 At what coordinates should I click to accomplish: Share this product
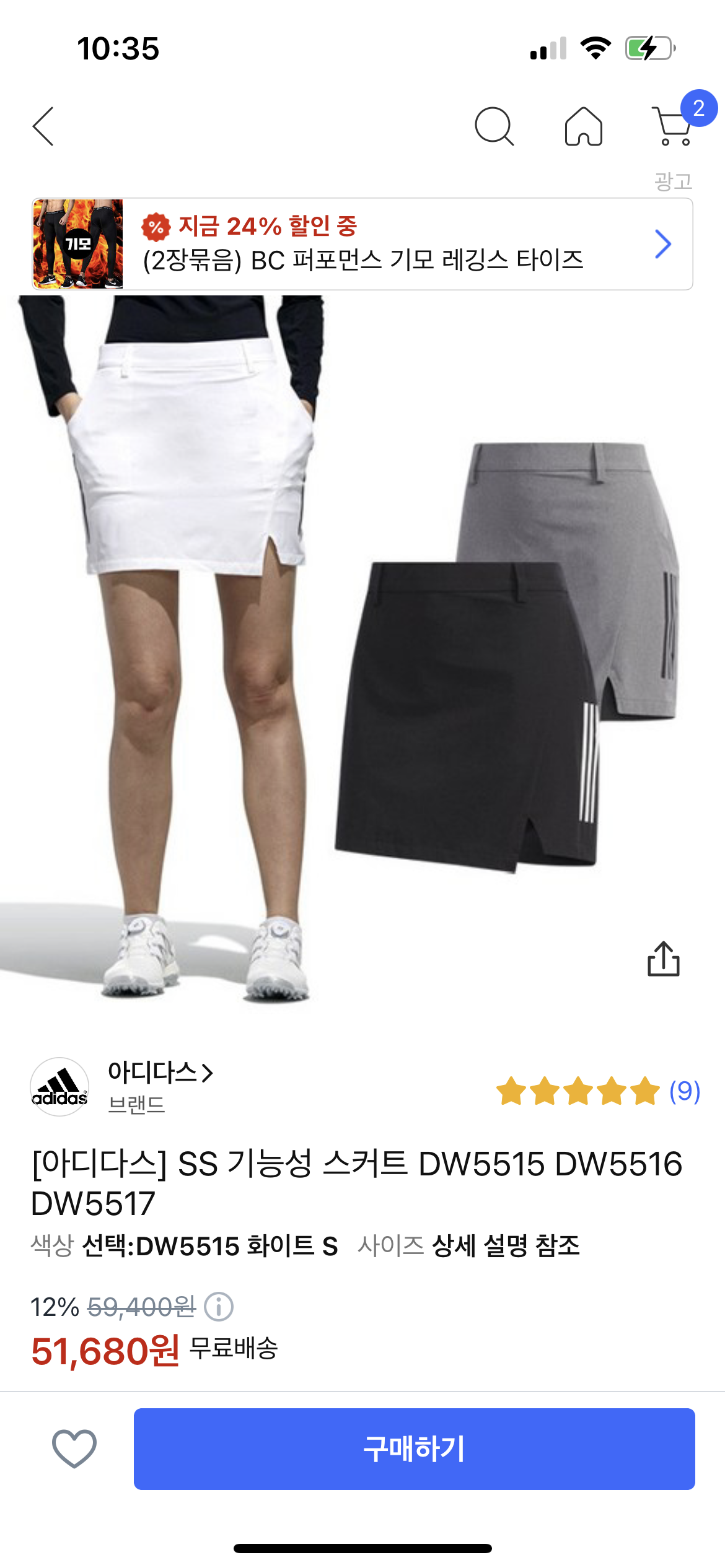[x=664, y=959]
